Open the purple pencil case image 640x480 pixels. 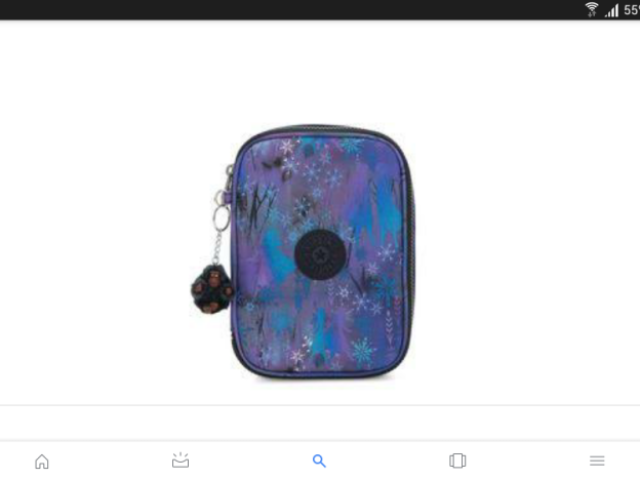pyautogui.click(x=318, y=251)
